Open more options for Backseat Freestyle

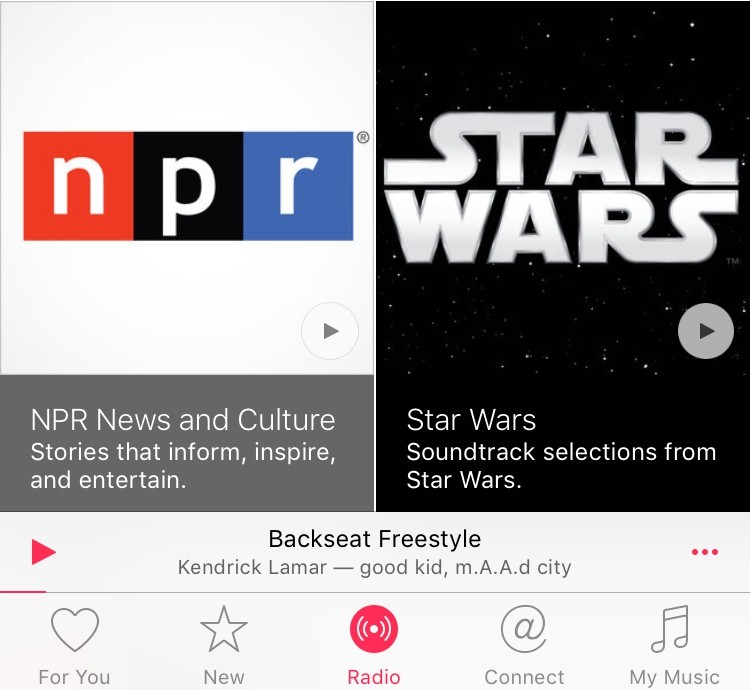point(704,552)
